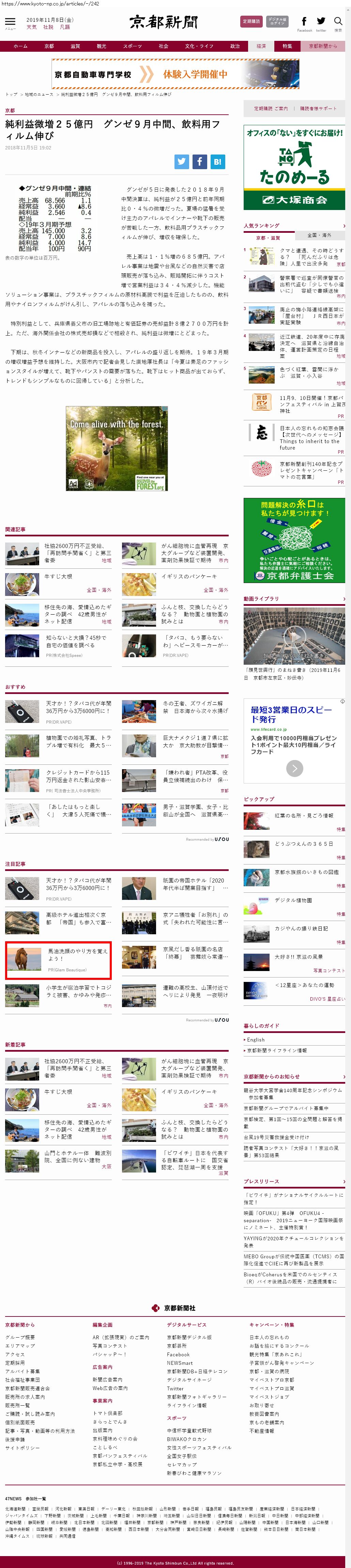Viewport: 351px width, 1568px height.
Task: Open 読者サポート link
Action: [x=318, y=108]
